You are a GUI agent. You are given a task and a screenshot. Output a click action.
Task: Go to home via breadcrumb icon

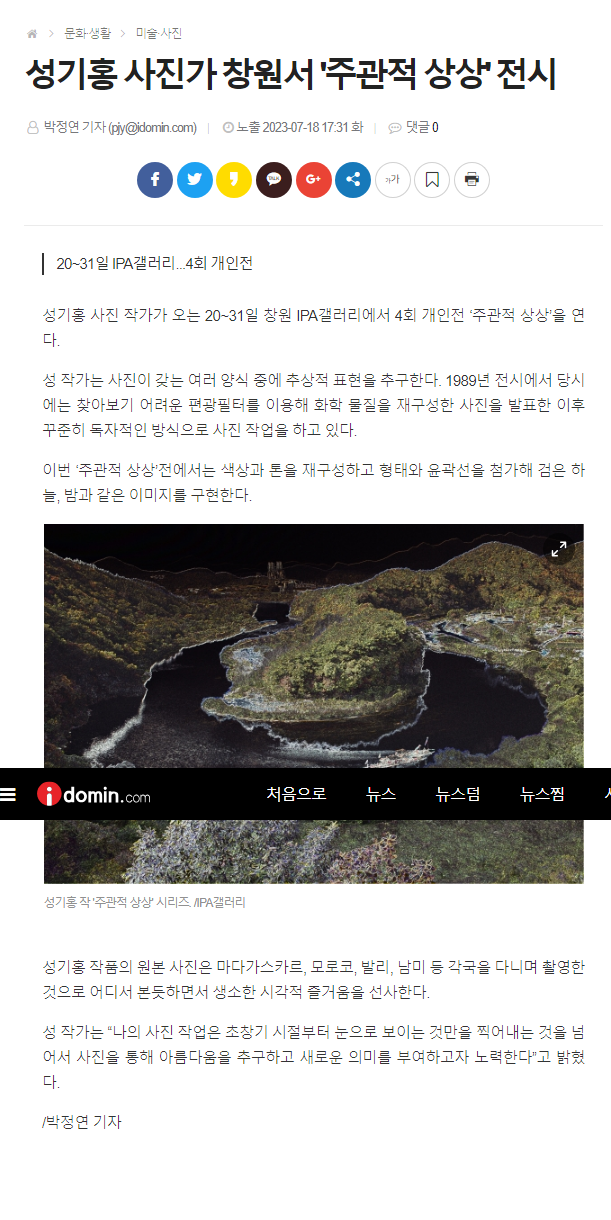pyautogui.click(x=32, y=34)
